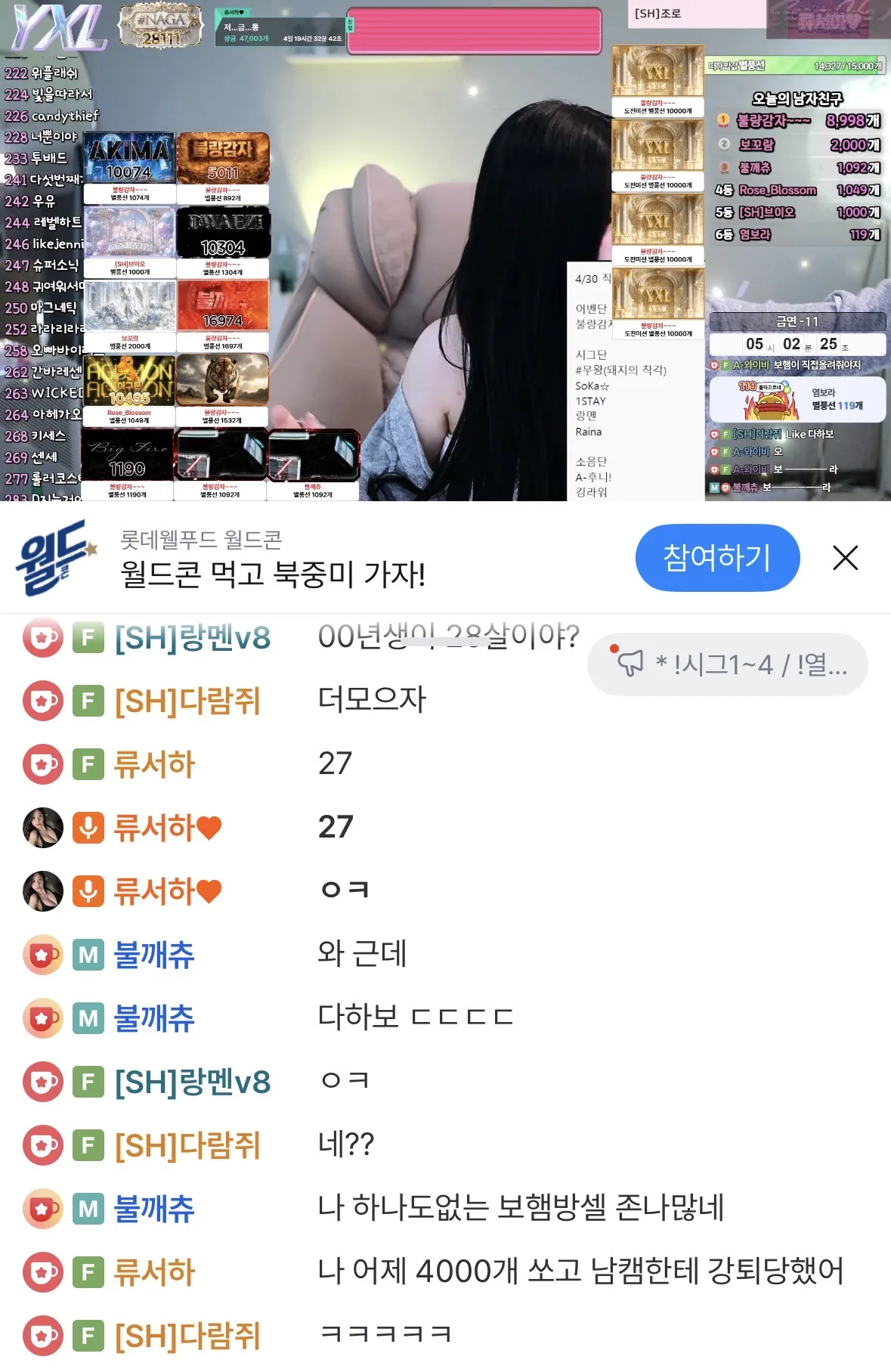Open 불깨츄's profile from the 와 근데 message
The image size is (891, 1372).
coord(153,954)
